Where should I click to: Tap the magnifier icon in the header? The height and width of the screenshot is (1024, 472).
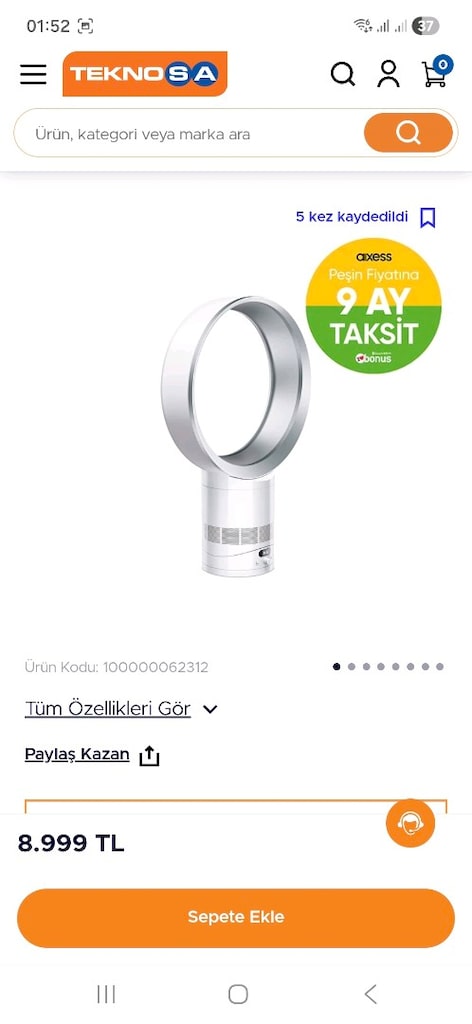(x=343, y=74)
